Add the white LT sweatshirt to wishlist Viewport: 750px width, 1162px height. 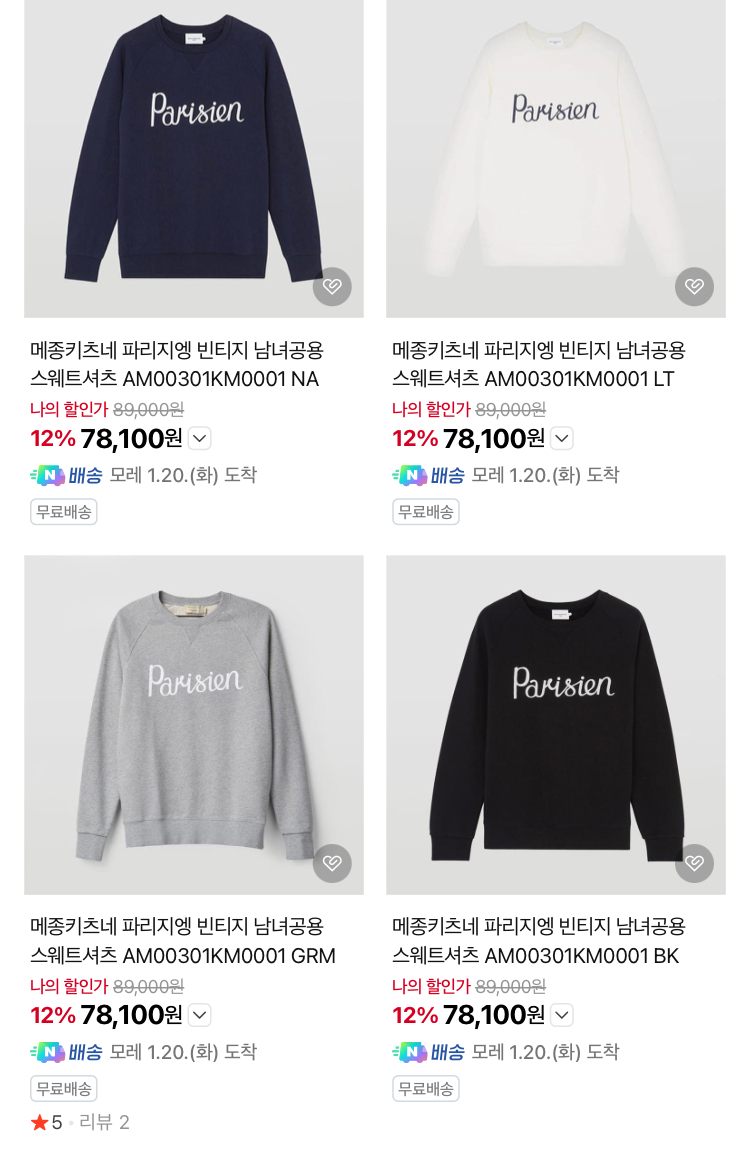point(694,287)
